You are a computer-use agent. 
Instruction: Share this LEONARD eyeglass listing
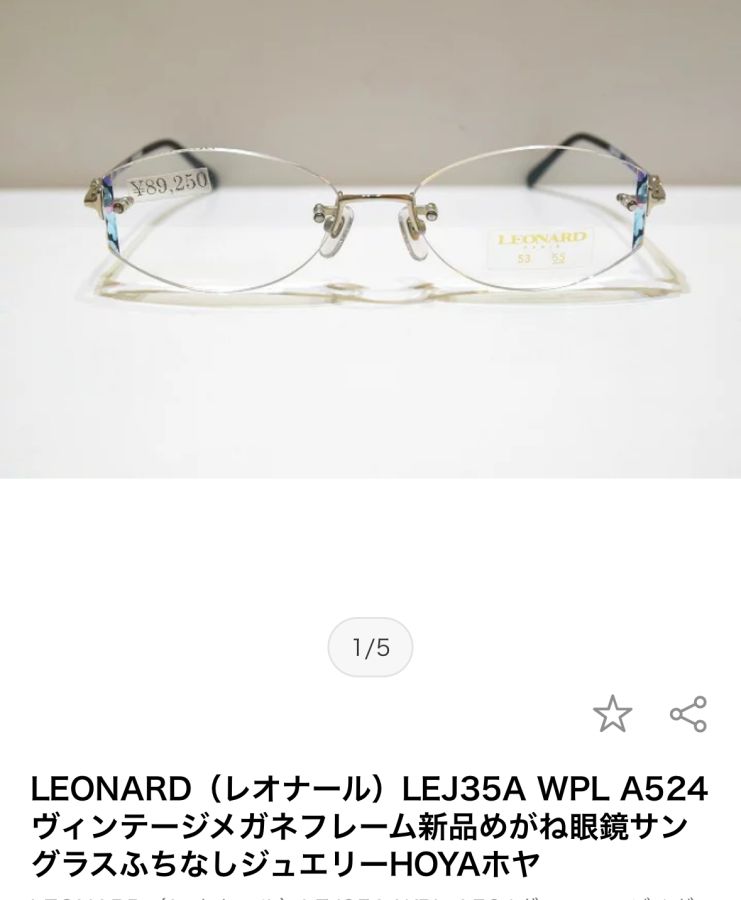(x=688, y=714)
